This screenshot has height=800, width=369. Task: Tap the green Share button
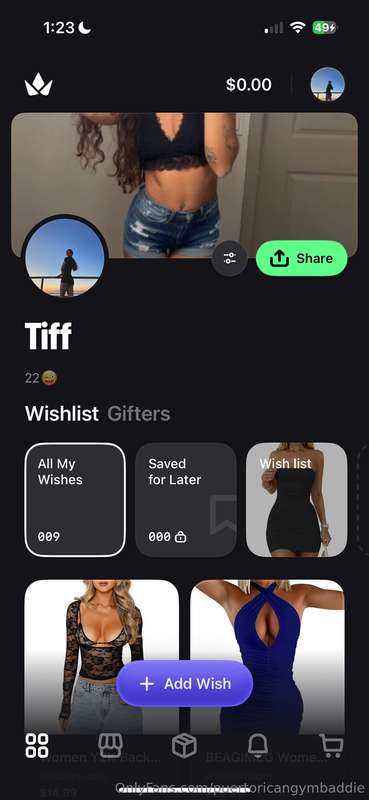point(301,259)
